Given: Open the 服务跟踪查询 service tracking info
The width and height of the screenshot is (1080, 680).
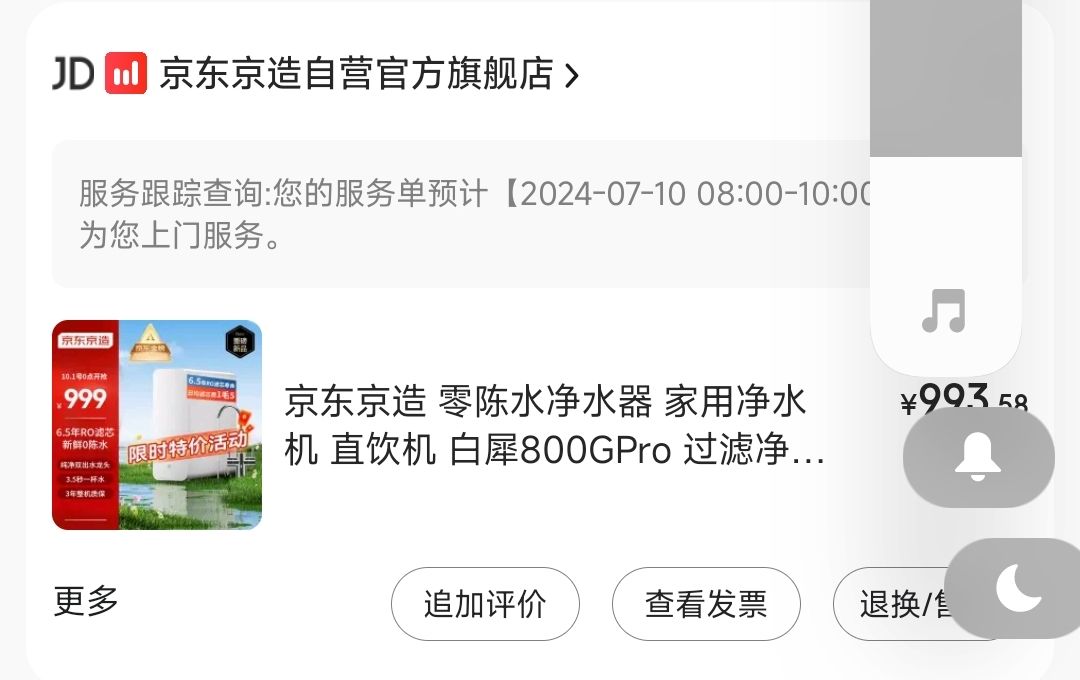Looking at the screenshot, I should click(460, 214).
